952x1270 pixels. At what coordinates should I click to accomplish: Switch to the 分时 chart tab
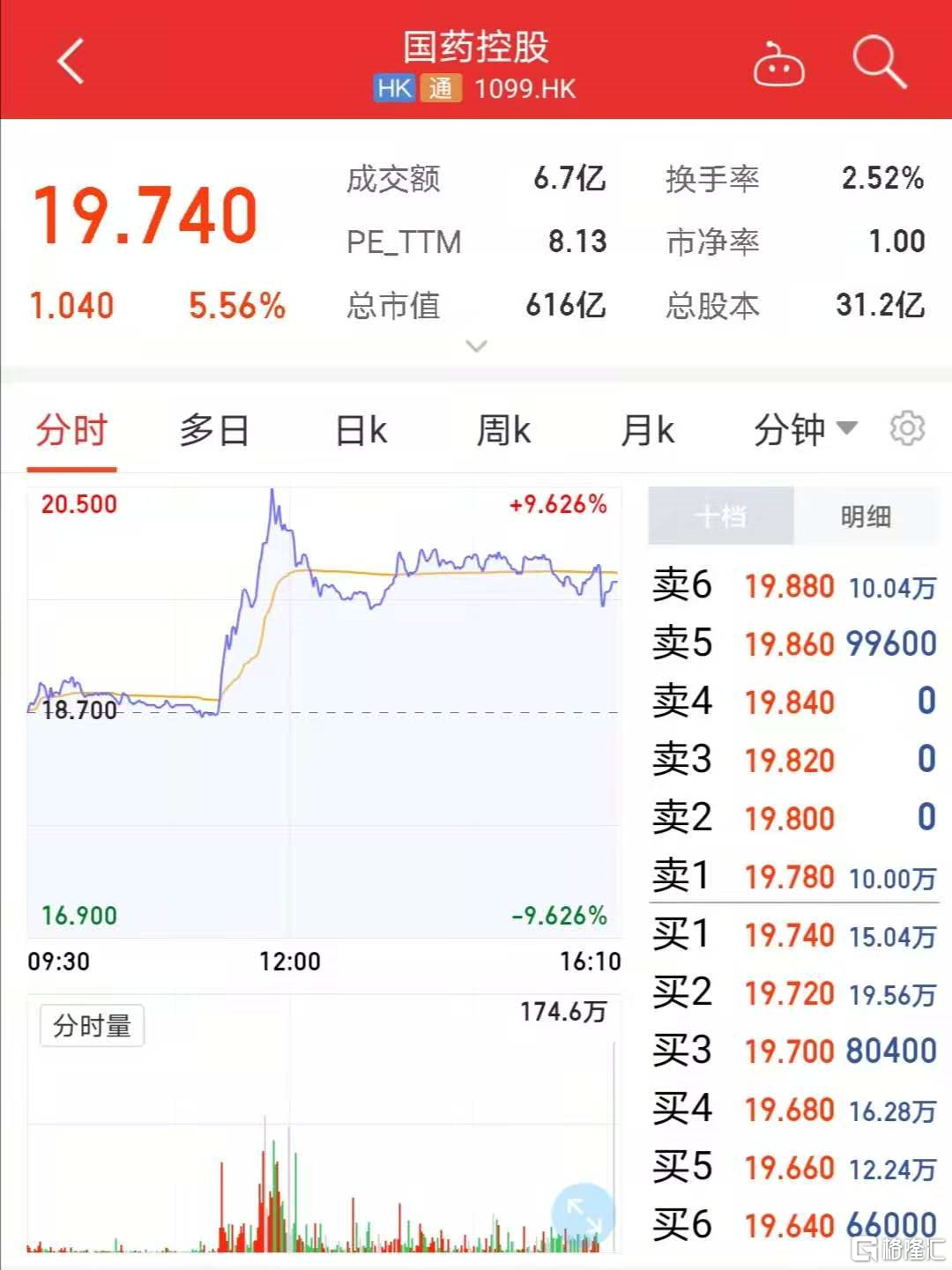coord(71,431)
